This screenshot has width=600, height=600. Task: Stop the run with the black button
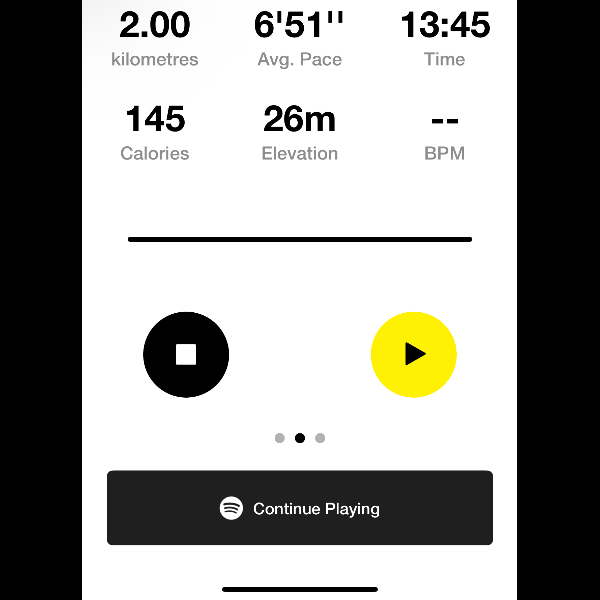[x=186, y=354]
